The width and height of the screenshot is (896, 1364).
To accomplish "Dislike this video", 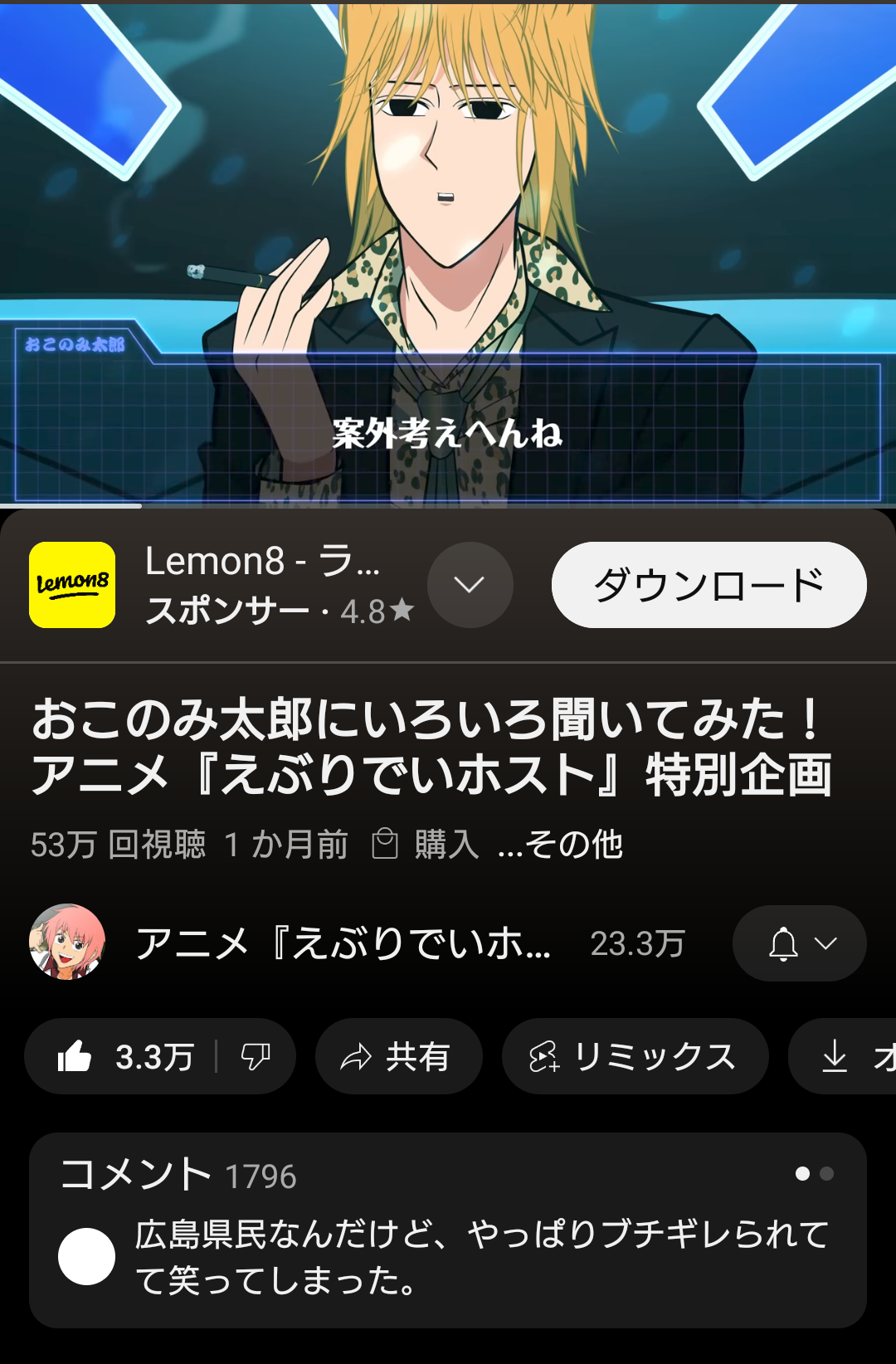I will [256, 1056].
